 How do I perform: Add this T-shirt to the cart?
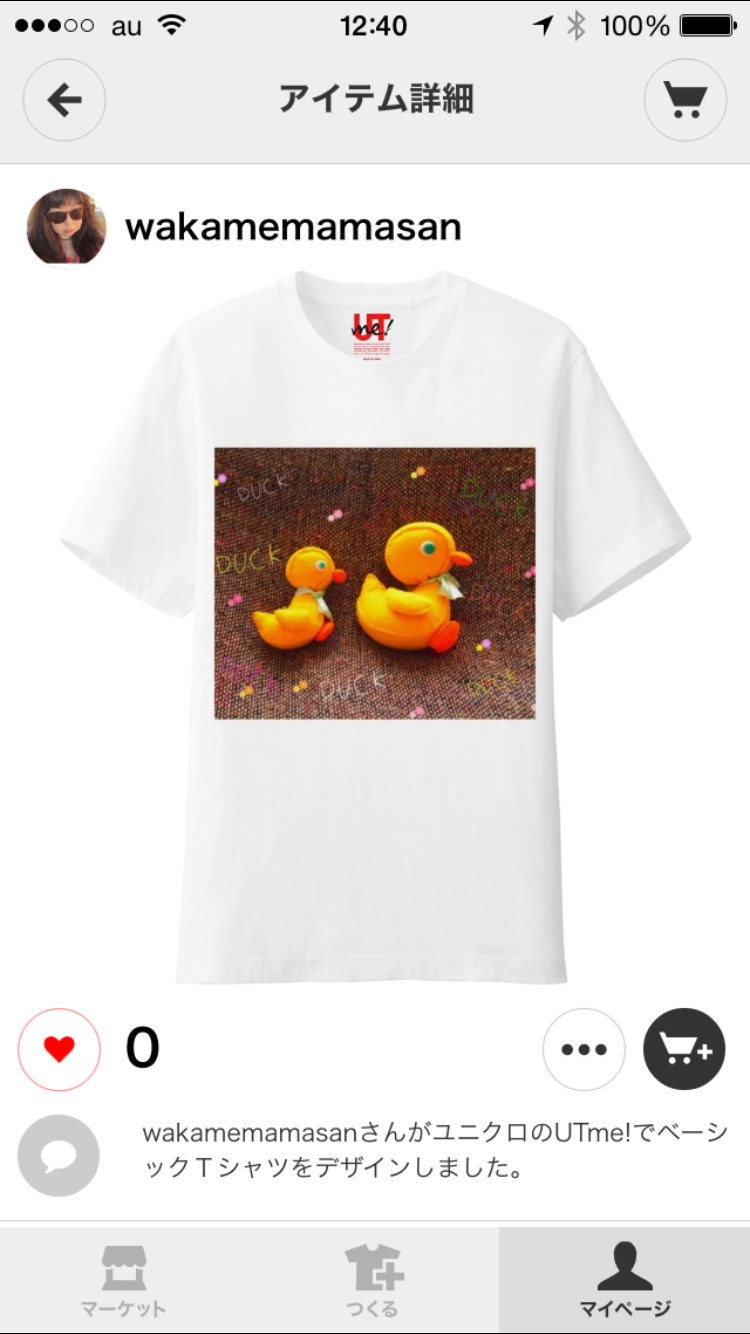(684, 1049)
